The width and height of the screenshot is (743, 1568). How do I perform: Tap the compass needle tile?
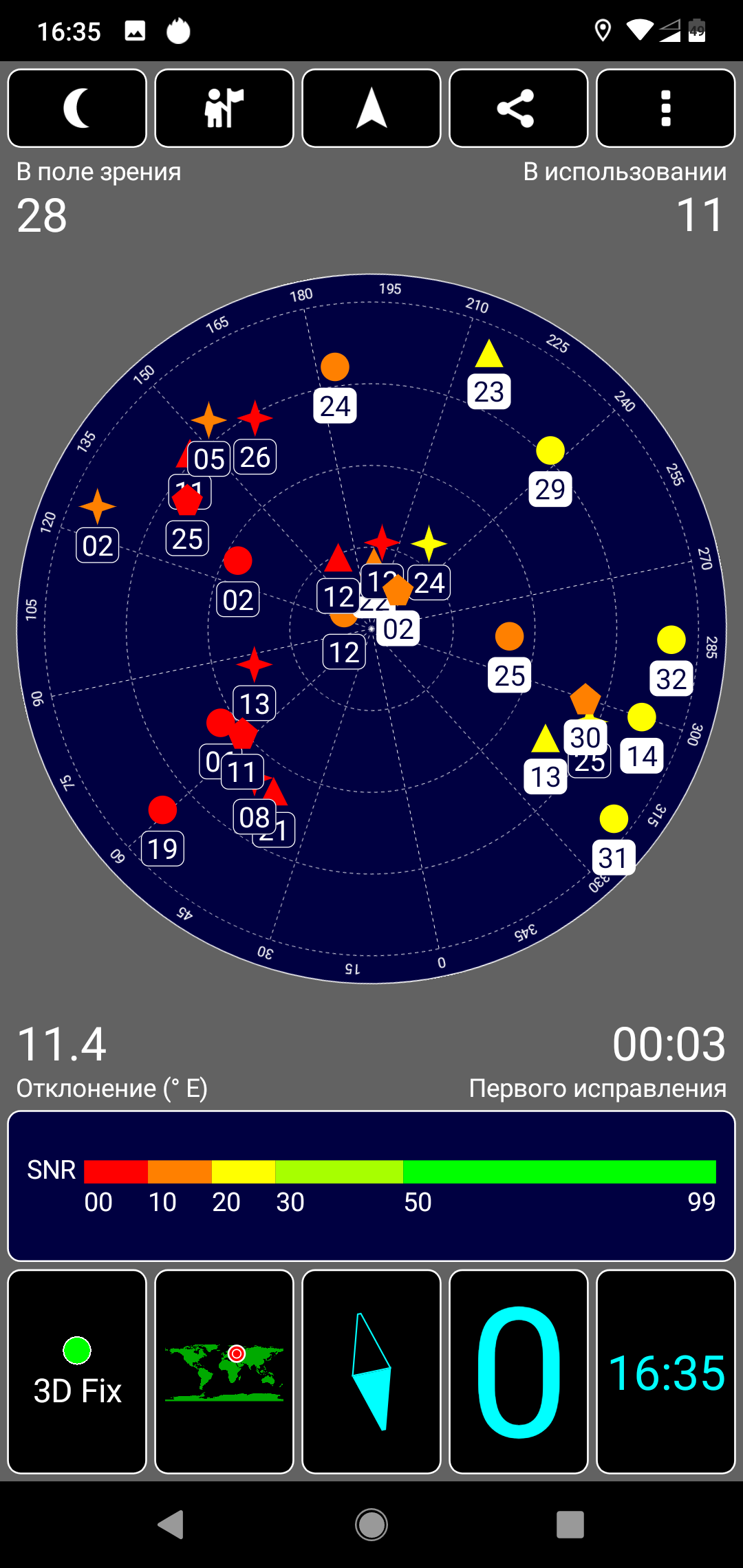(371, 1371)
